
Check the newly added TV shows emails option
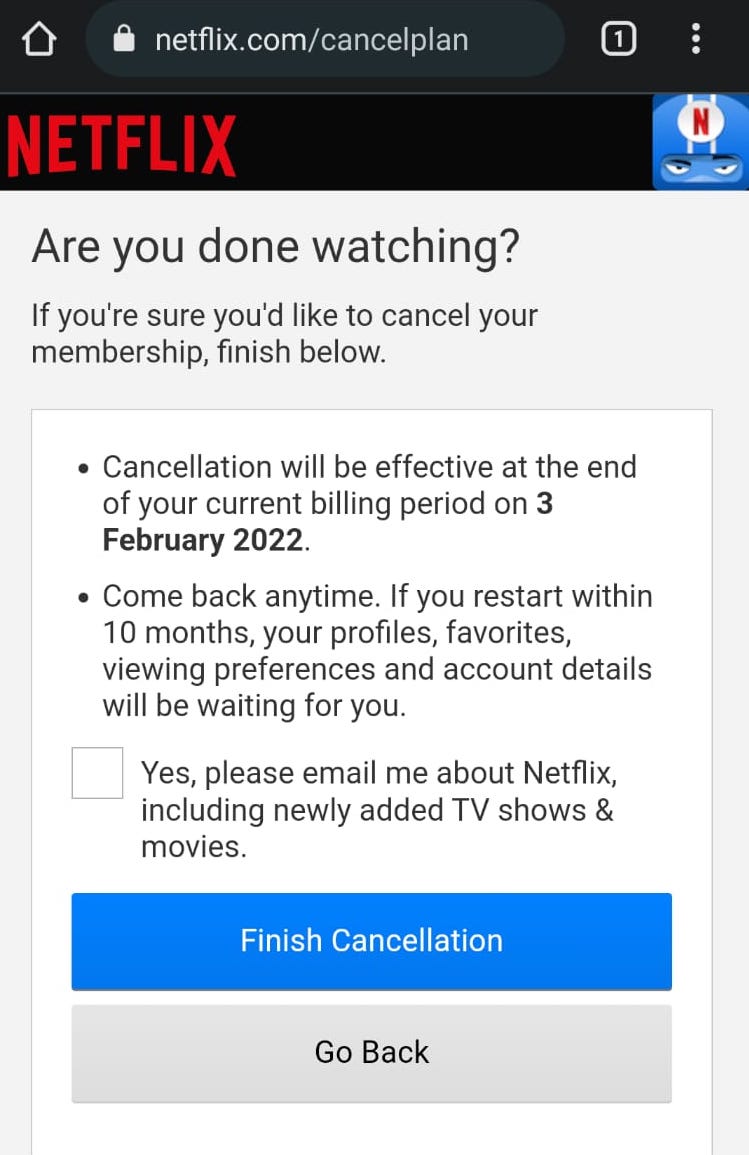96,772
